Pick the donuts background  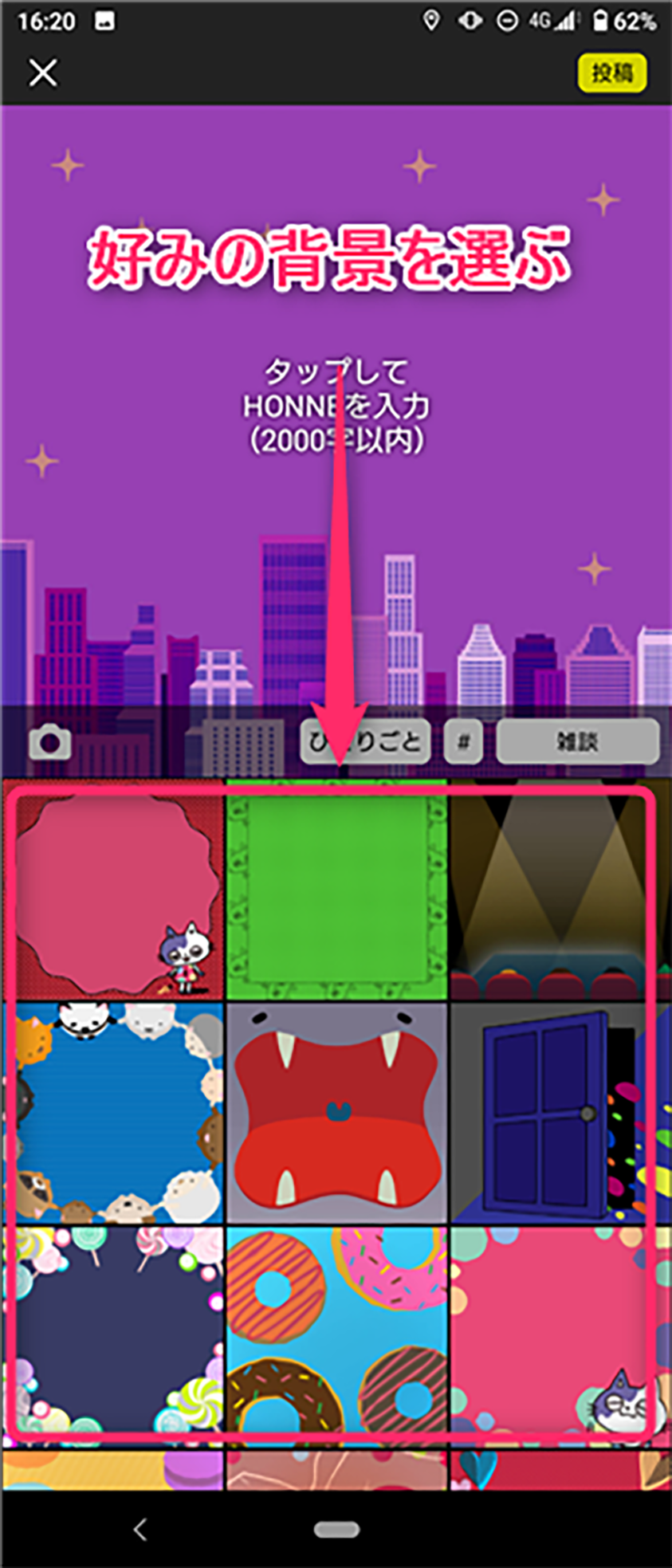click(x=336, y=1335)
